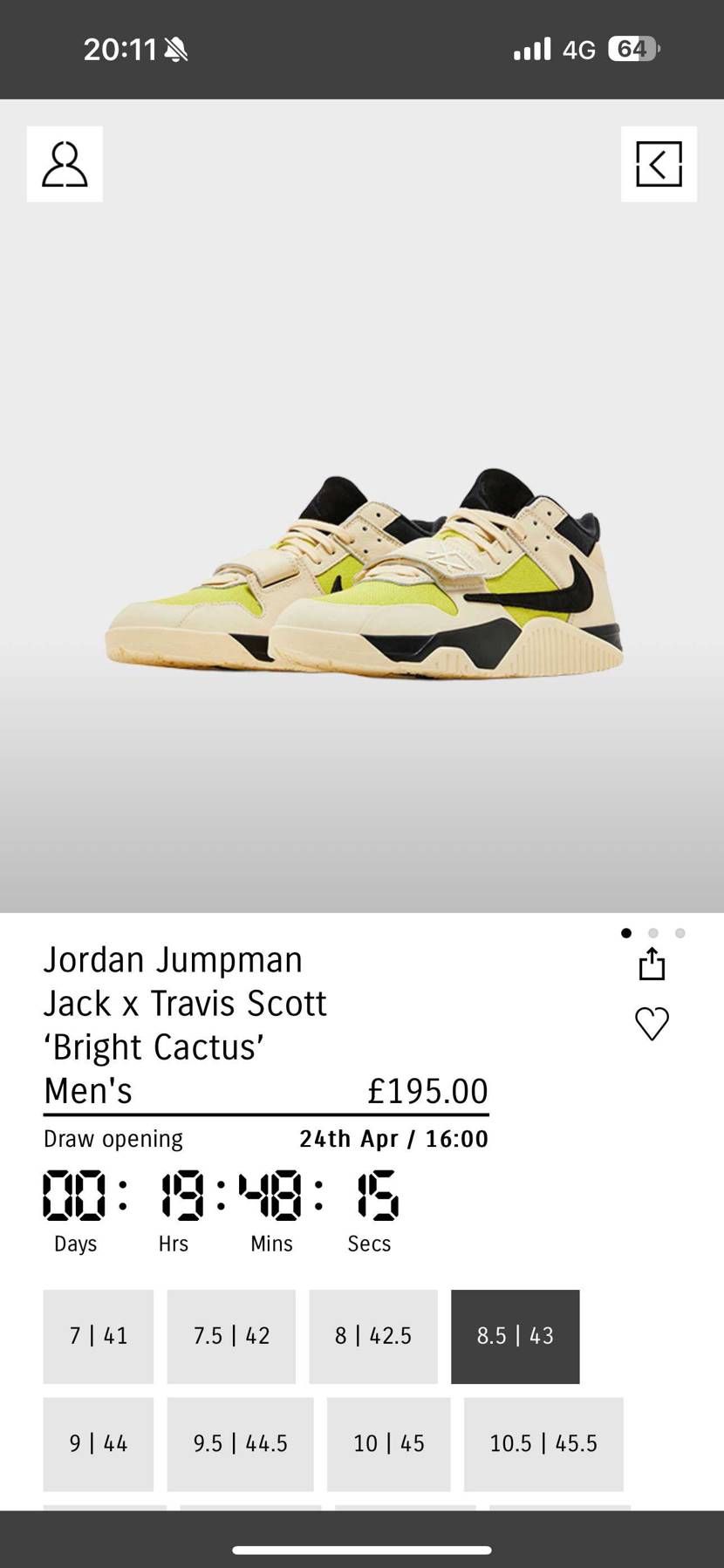The width and height of the screenshot is (724, 1568).
Task: Add the sneaker to favourites
Action: coord(652,1023)
